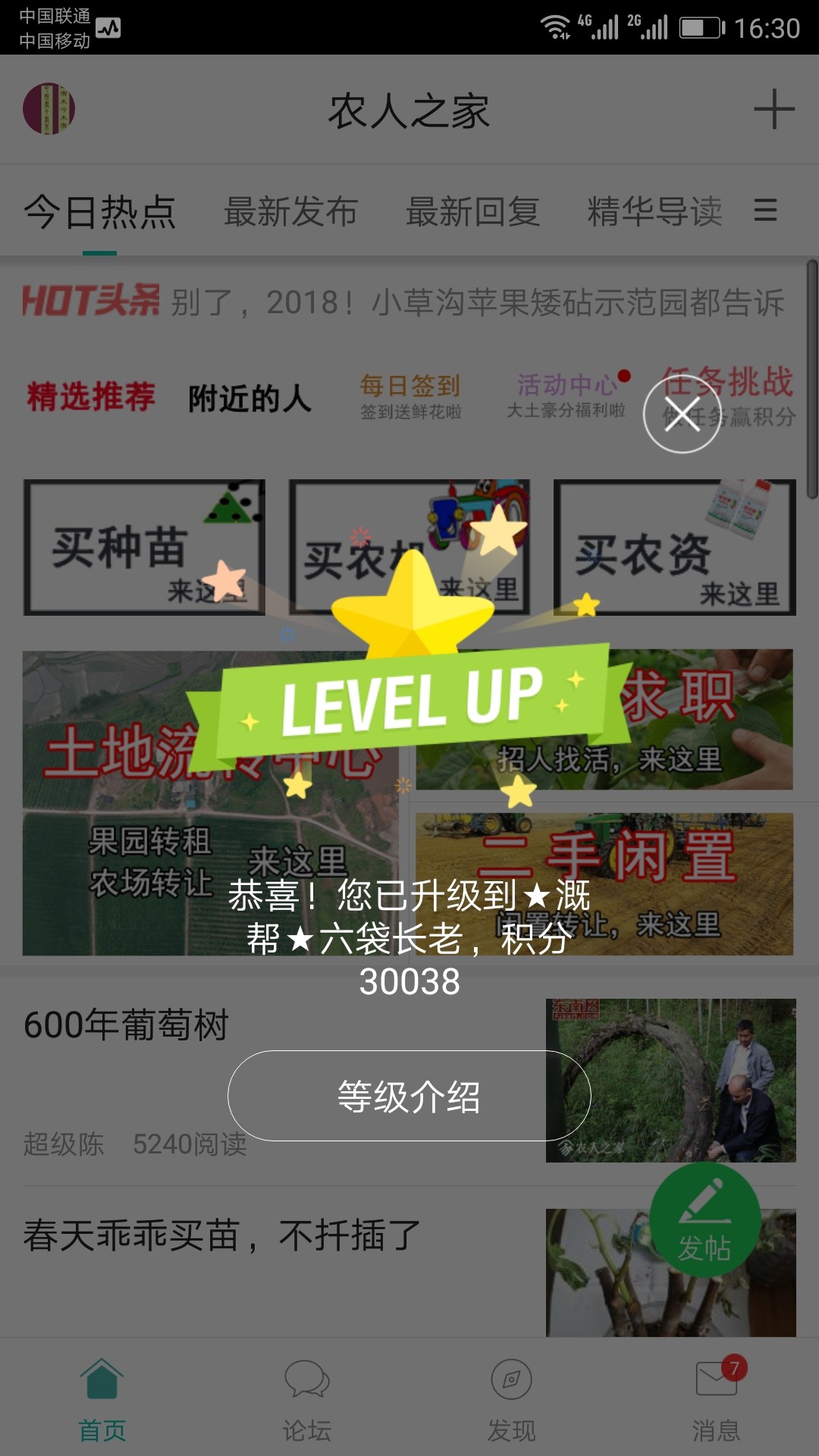This screenshot has width=819, height=1456.
Task: Switch to the 精华导读 tab
Action: coord(654,212)
